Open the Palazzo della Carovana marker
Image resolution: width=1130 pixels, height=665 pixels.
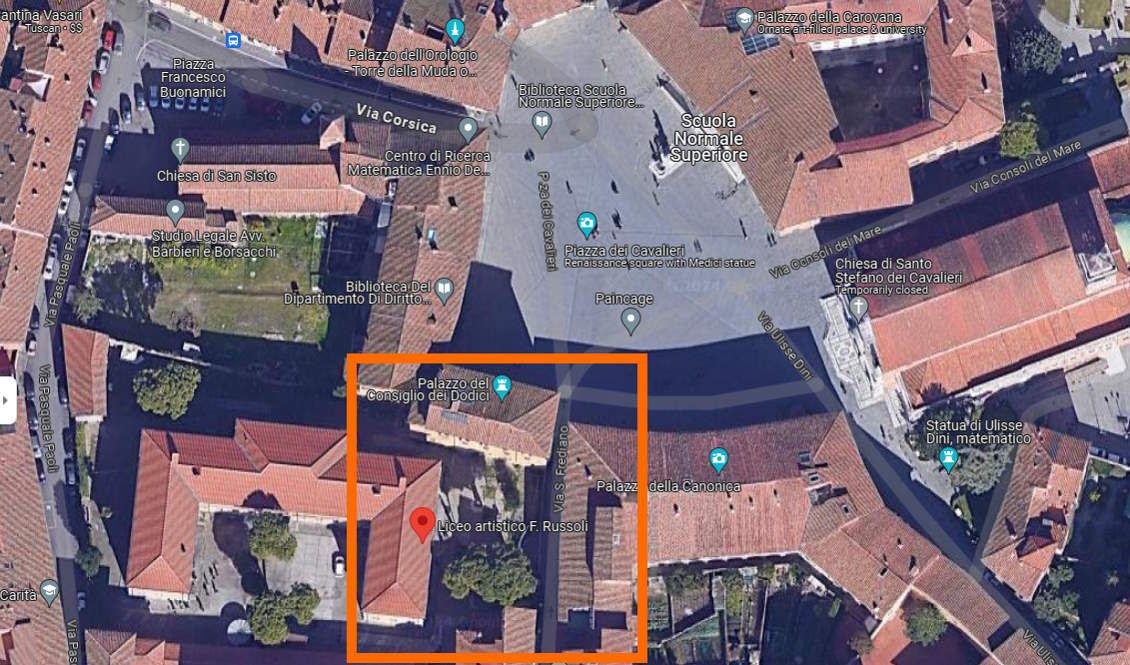click(x=745, y=17)
